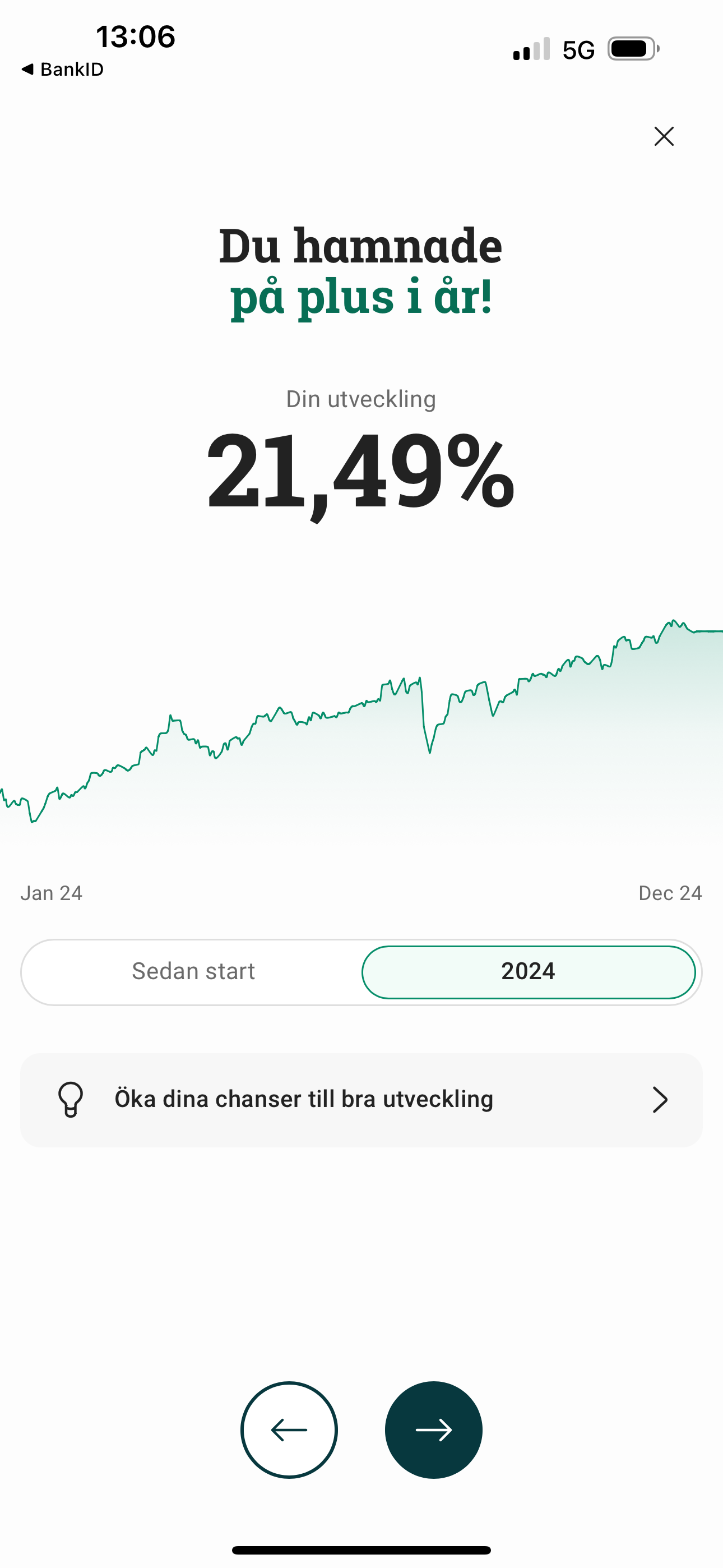This screenshot has height=1568, width=723.
Task: Open Öka dina chanser till bra utveckling
Action: coord(361,1100)
